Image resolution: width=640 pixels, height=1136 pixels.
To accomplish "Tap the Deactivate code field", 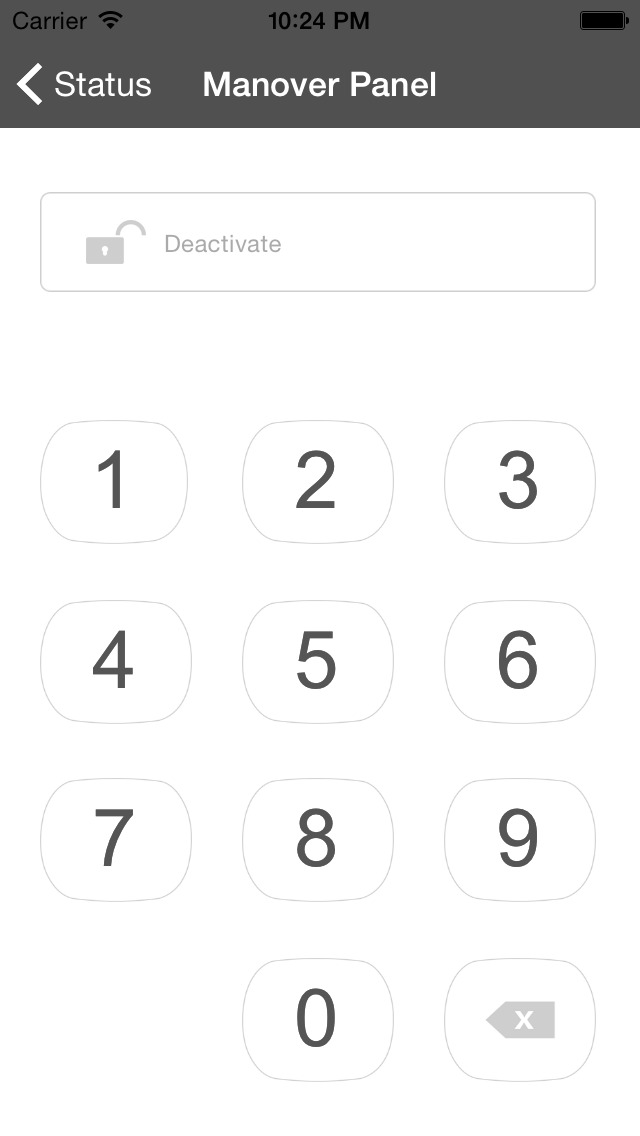I will click(317, 242).
